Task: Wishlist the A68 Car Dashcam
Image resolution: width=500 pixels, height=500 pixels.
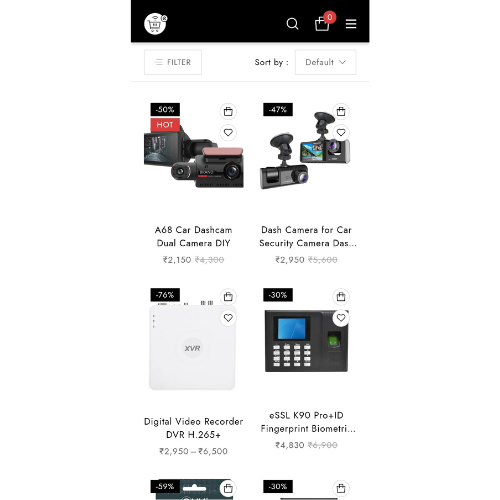Action: (x=228, y=133)
